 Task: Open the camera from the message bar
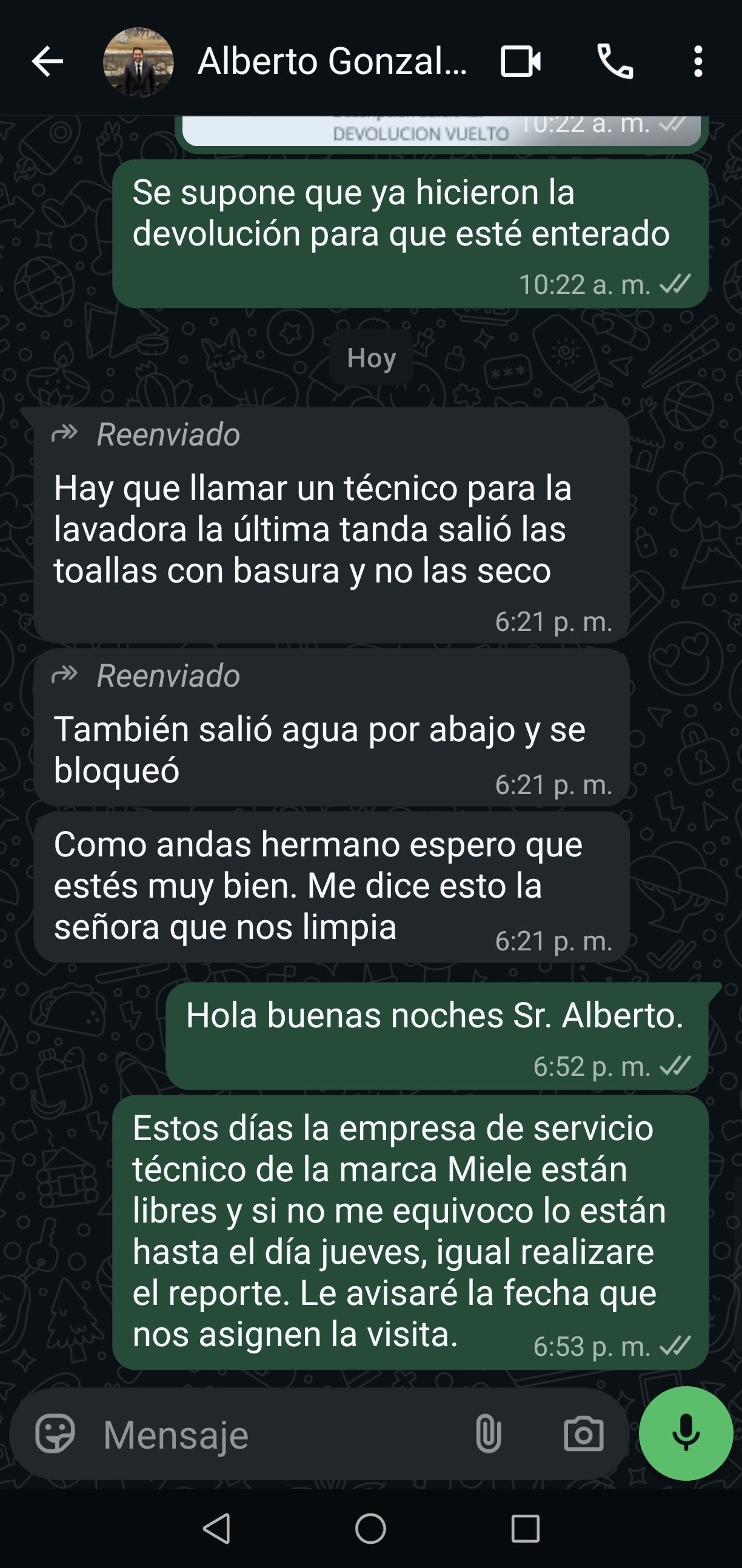[x=583, y=1435]
